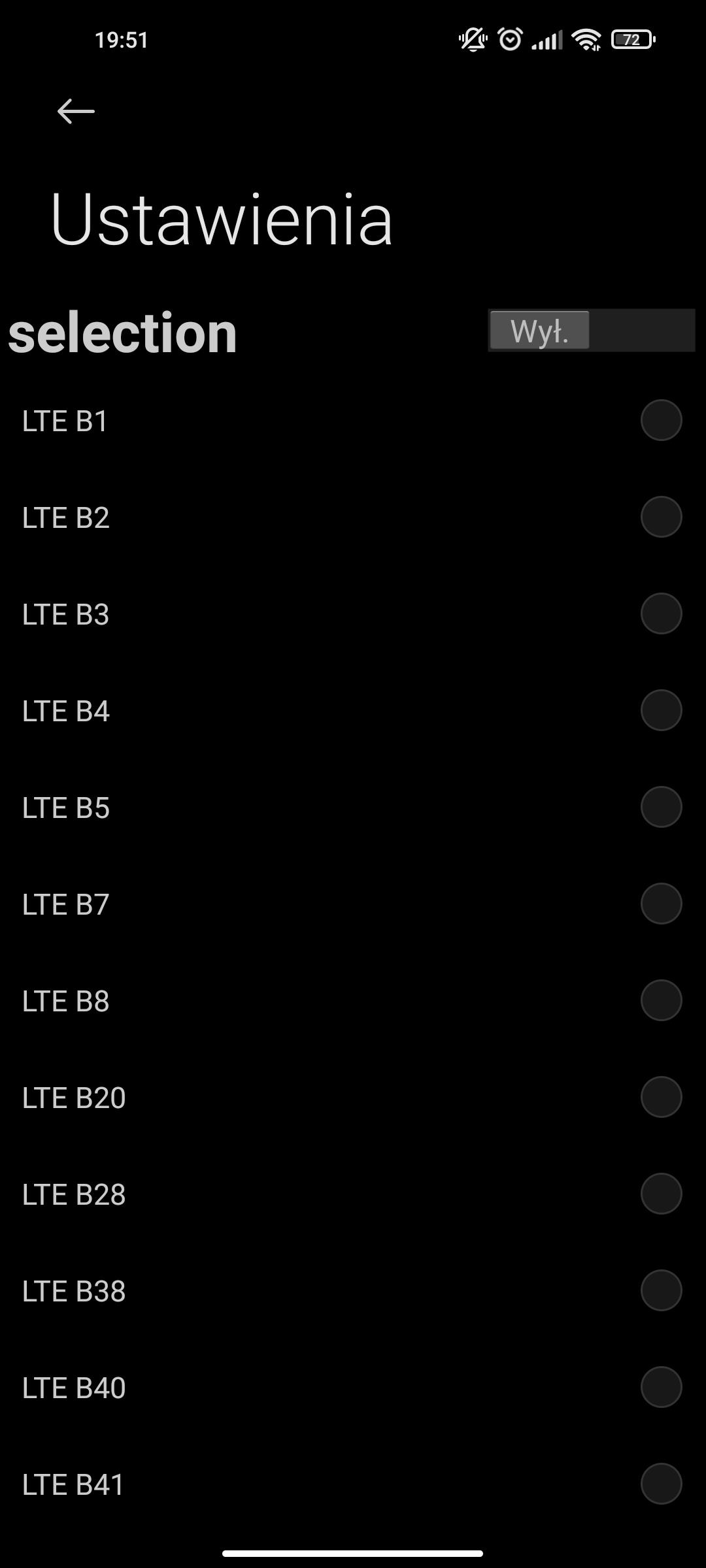Go back from the Ustawienia screen

pyautogui.click(x=76, y=111)
